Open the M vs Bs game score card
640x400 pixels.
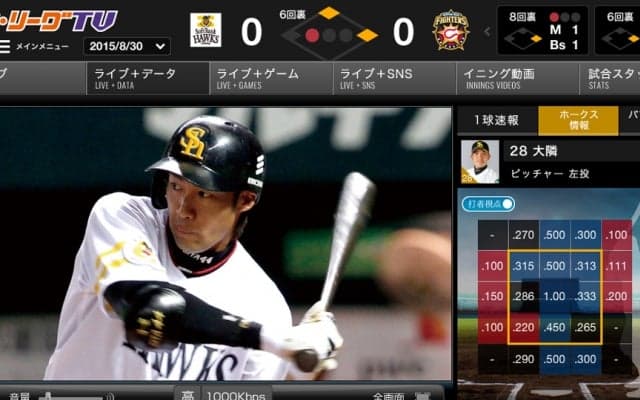[x=541, y=30]
